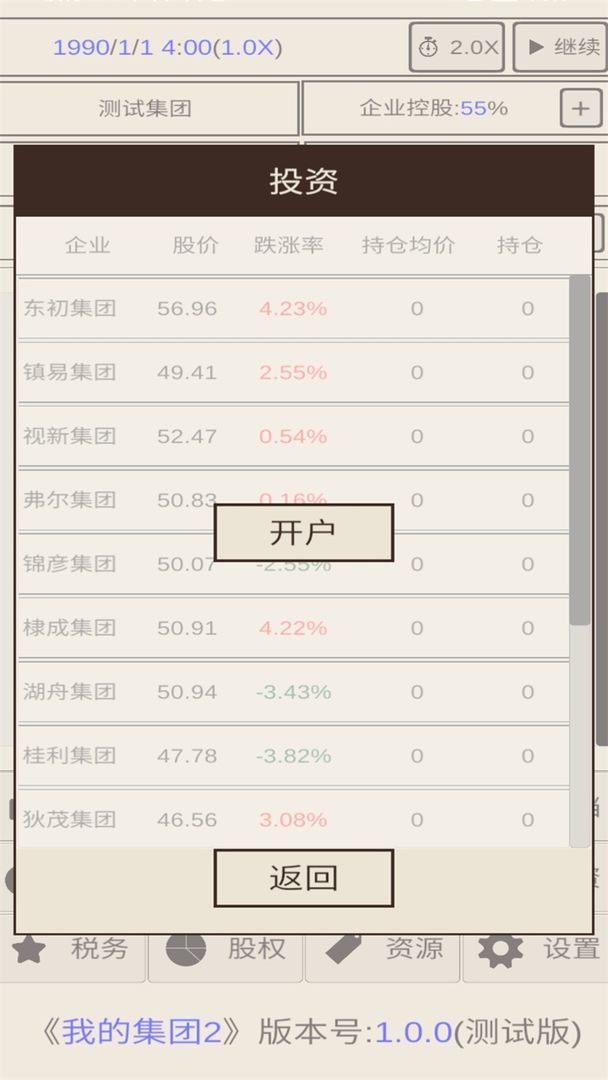608x1080 pixels.
Task: Select the 东初集团 stock row
Action: (292, 308)
